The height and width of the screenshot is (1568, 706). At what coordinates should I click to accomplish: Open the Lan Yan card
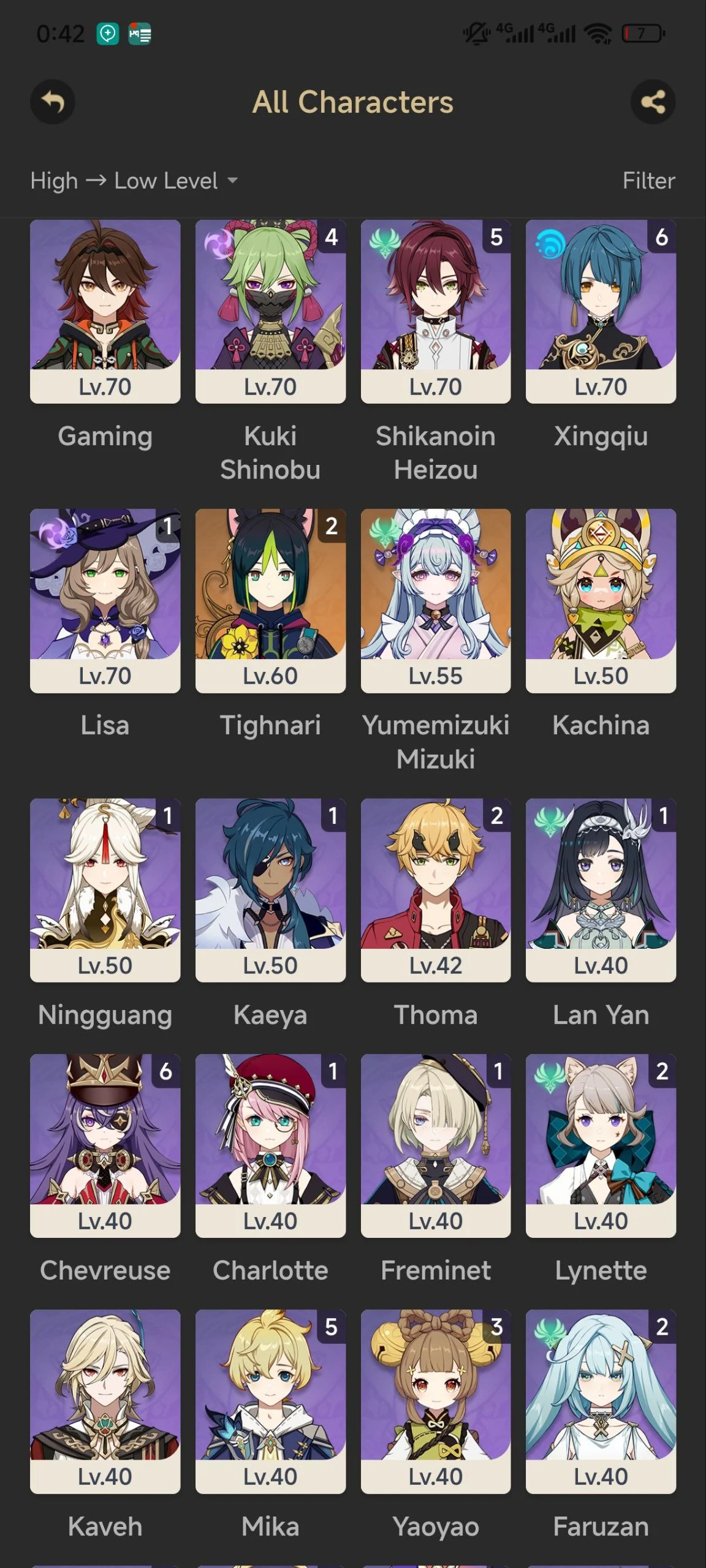click(x=601, y=889)
